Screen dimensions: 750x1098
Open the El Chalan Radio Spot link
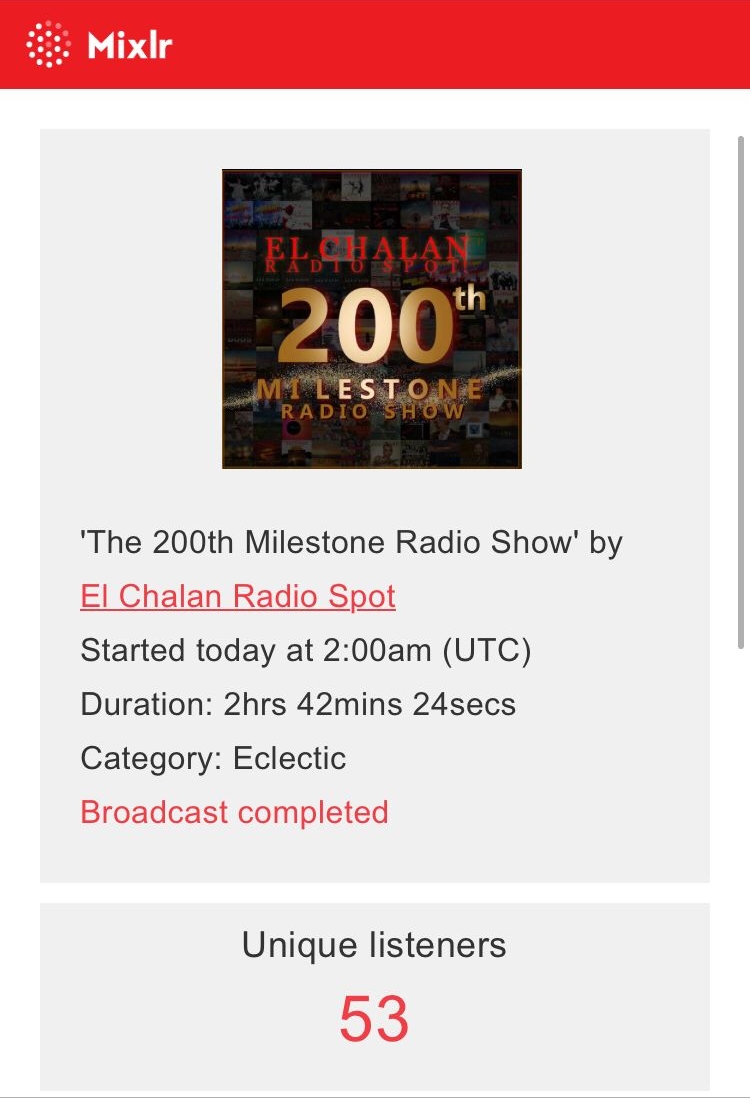pyautogui.click(x=238, y=597)
